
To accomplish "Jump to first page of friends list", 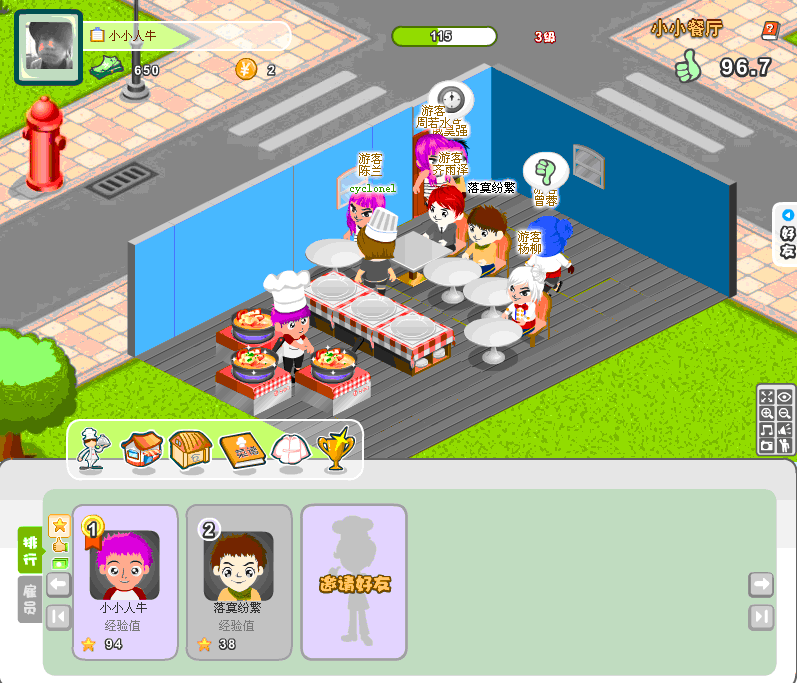I will point(59,617).
